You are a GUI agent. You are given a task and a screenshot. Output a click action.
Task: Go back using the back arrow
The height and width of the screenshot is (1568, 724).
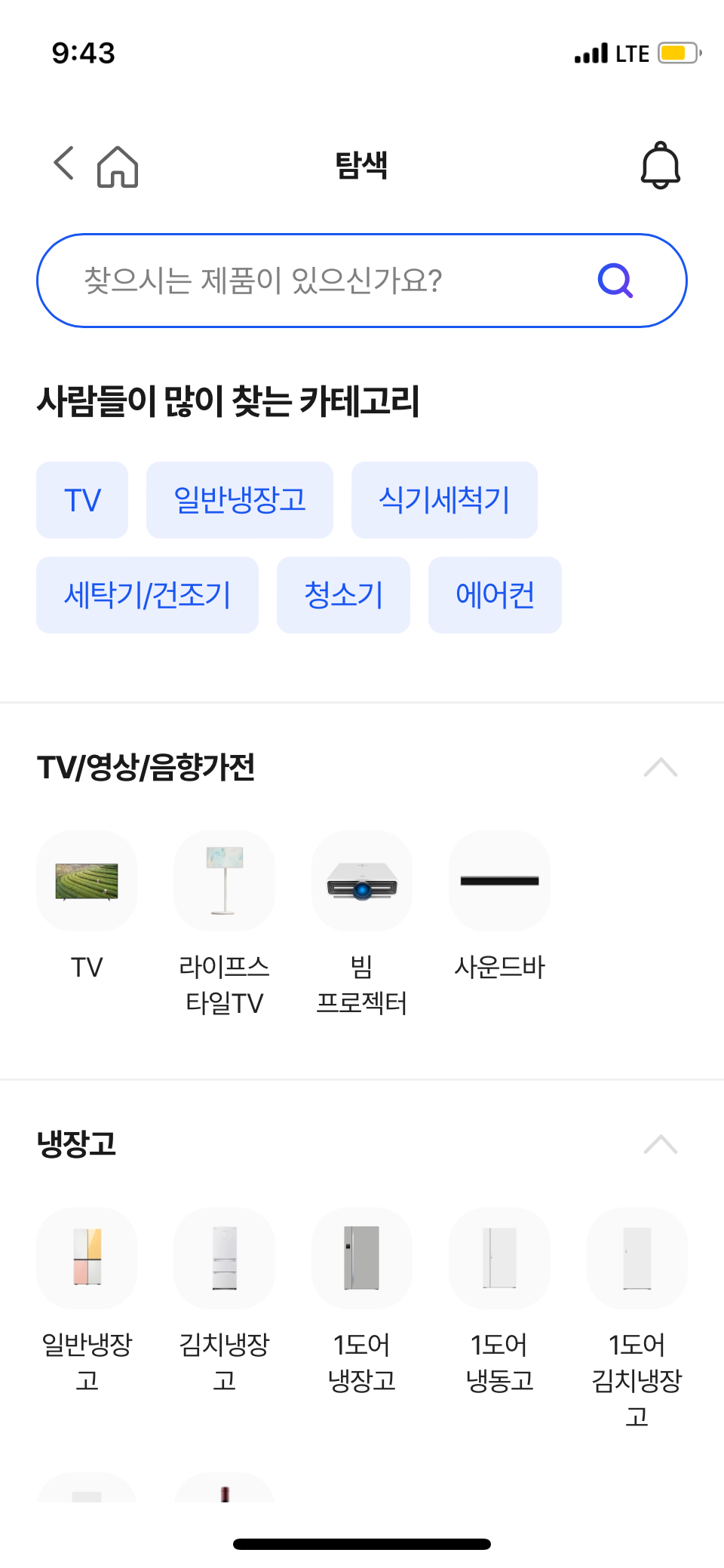coord(64,164)
